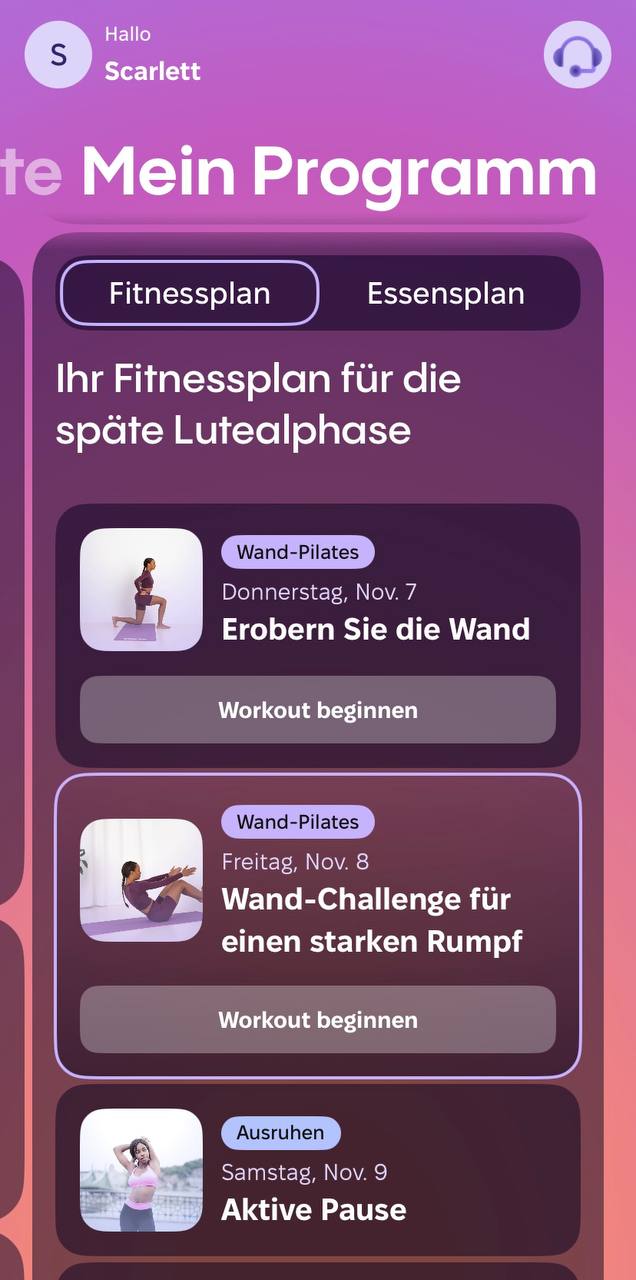
Task: Open the Friday Wand-Challenge card
Action: (375, 890)
